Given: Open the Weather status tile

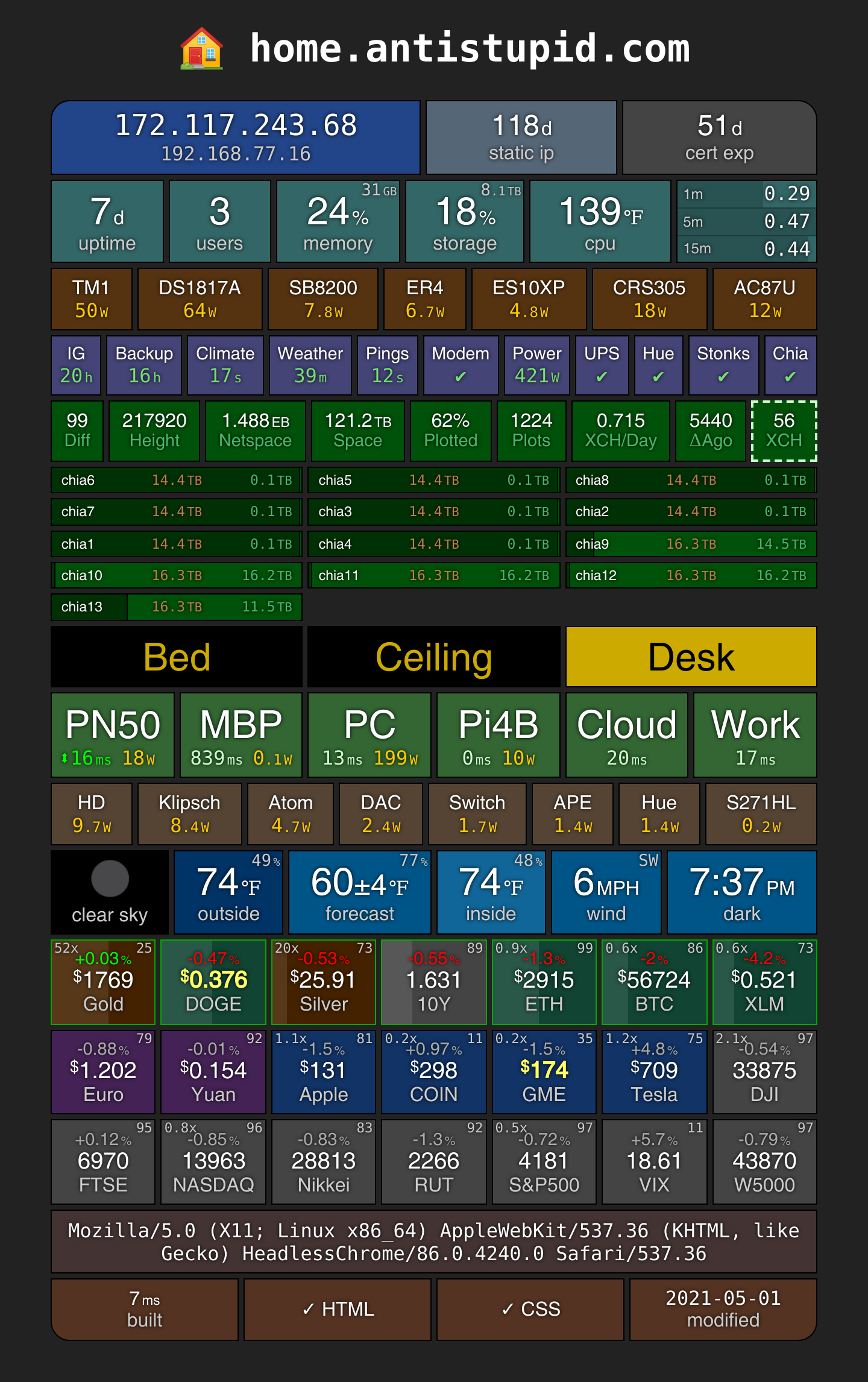Looking at the screenshot, I should (310, 365).
